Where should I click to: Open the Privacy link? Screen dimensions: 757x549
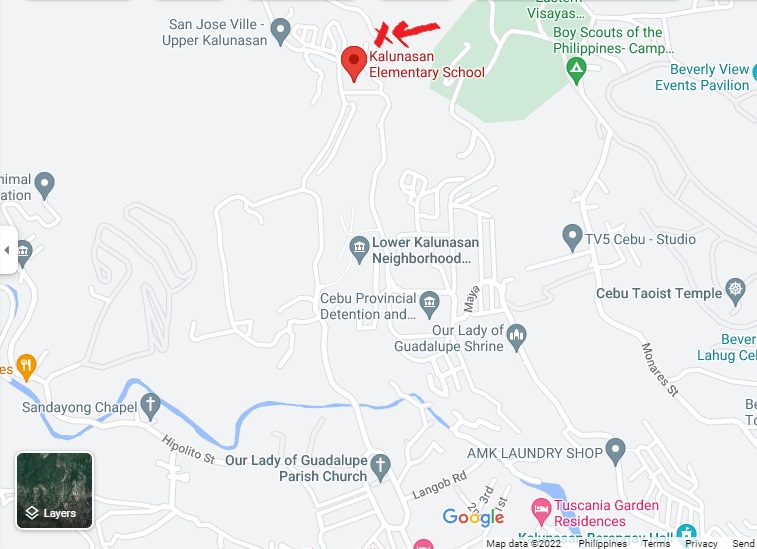(701, 543)
